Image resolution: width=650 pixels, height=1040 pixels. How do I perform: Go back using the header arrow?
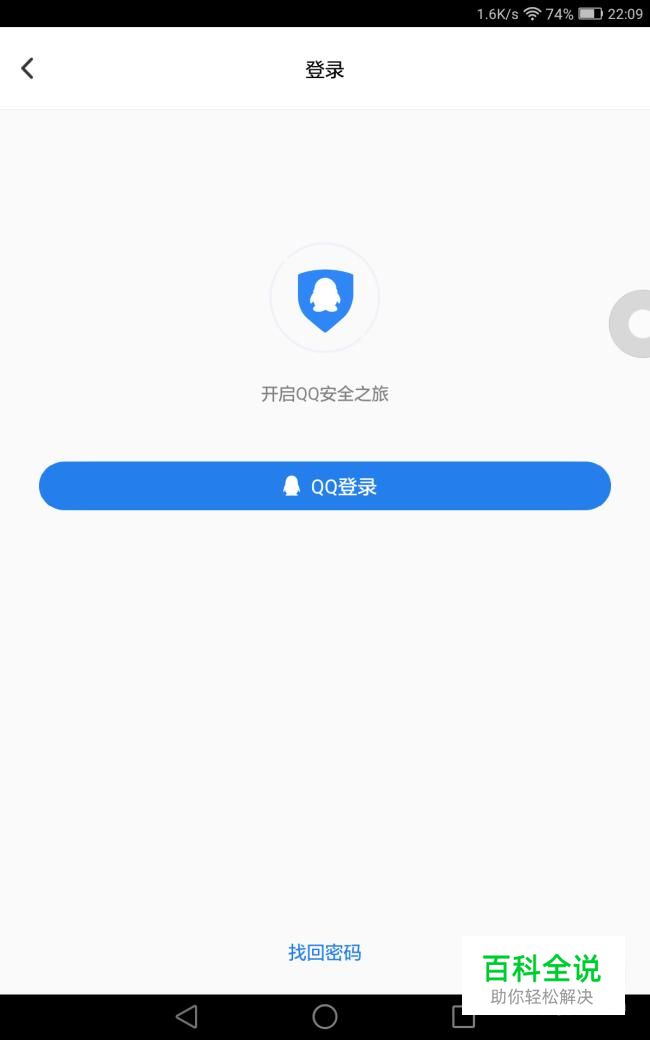(x=27, y=68)
